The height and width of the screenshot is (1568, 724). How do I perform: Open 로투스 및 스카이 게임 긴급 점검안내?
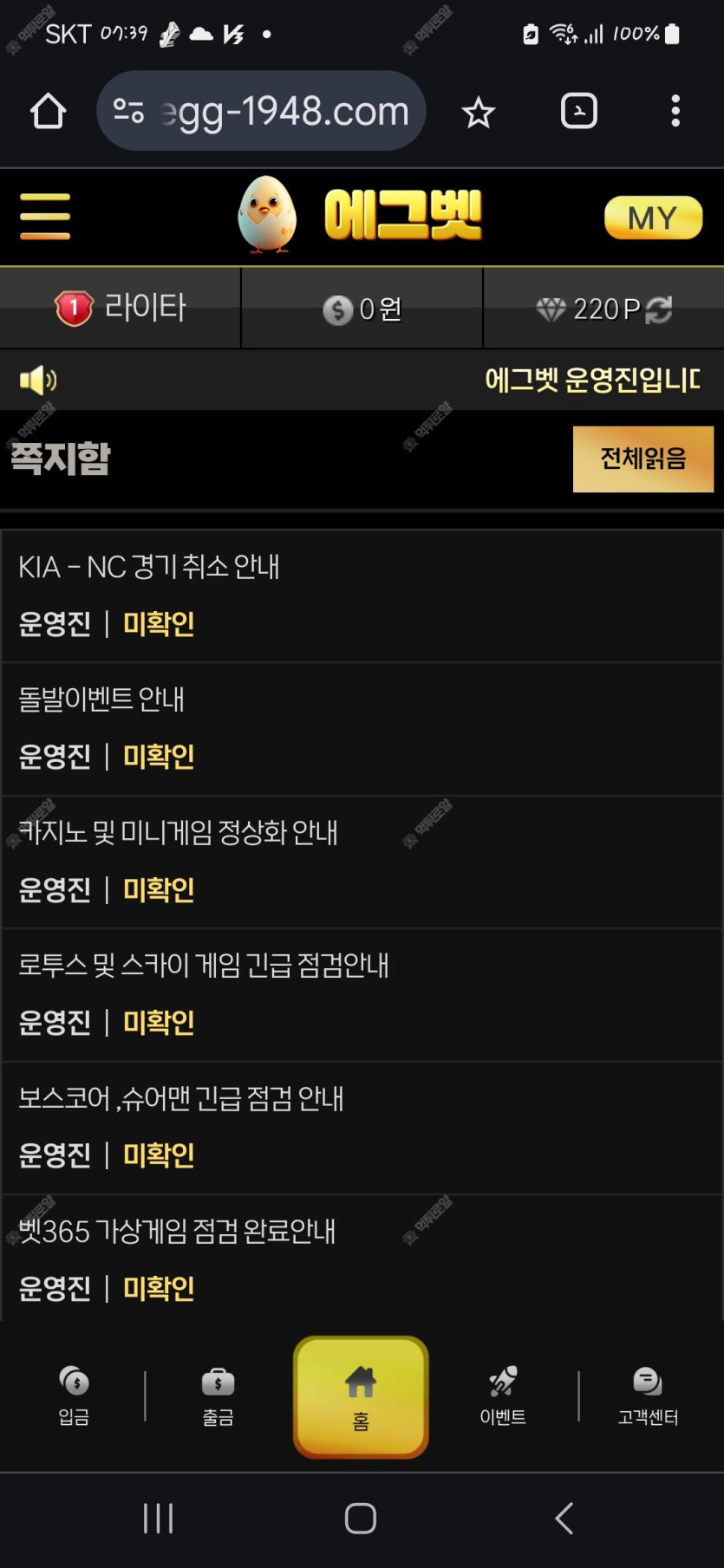pyautogui.click(x=204, y=966)
